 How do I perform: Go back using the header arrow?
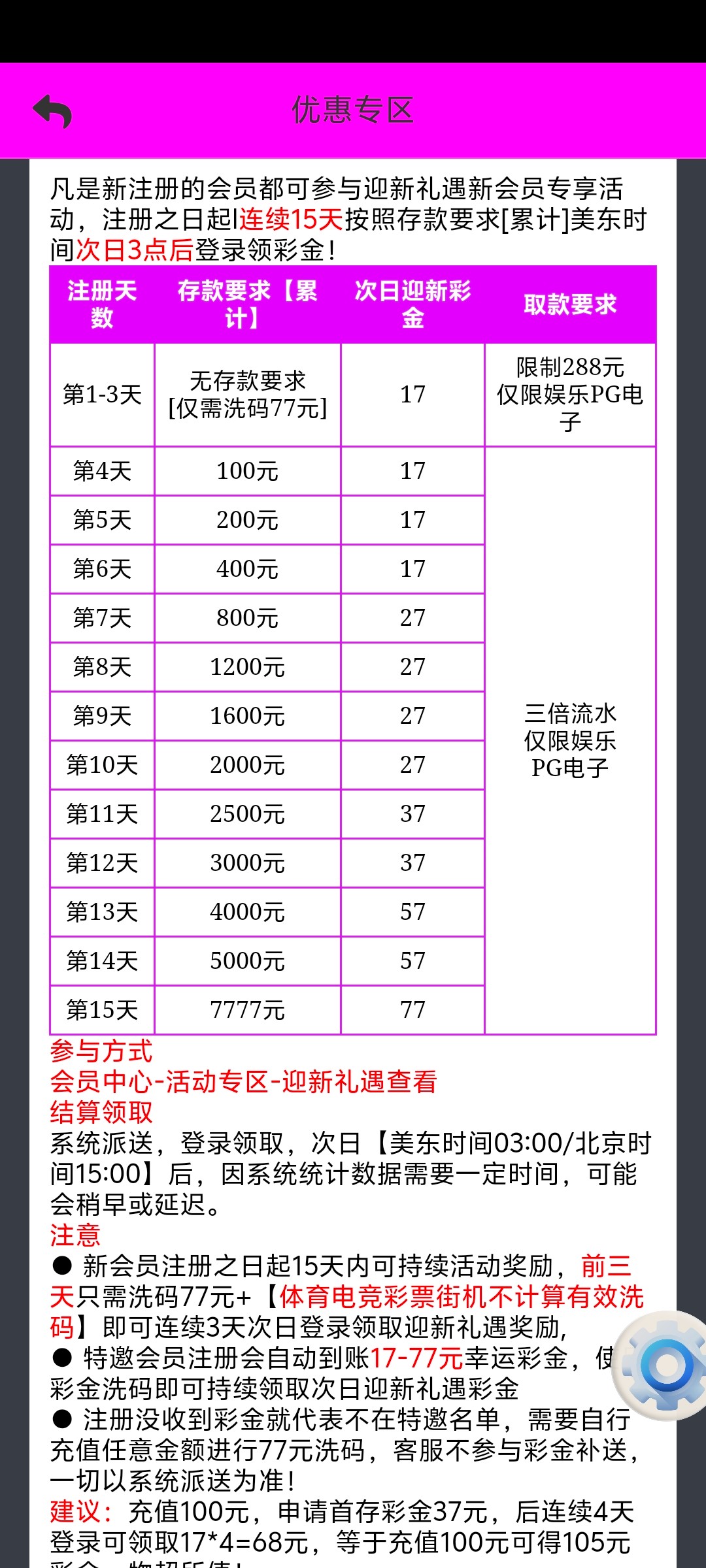(52, 111)
